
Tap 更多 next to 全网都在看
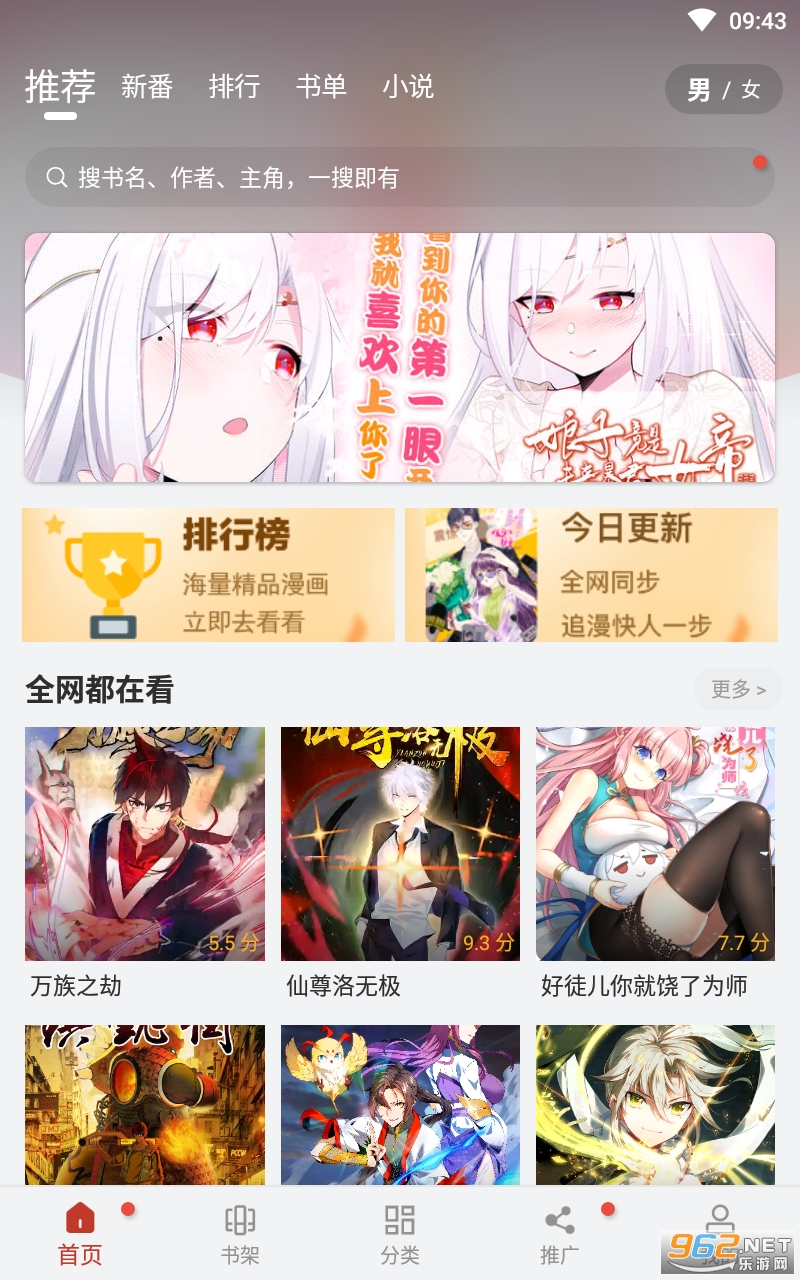[x=738, y=689]
